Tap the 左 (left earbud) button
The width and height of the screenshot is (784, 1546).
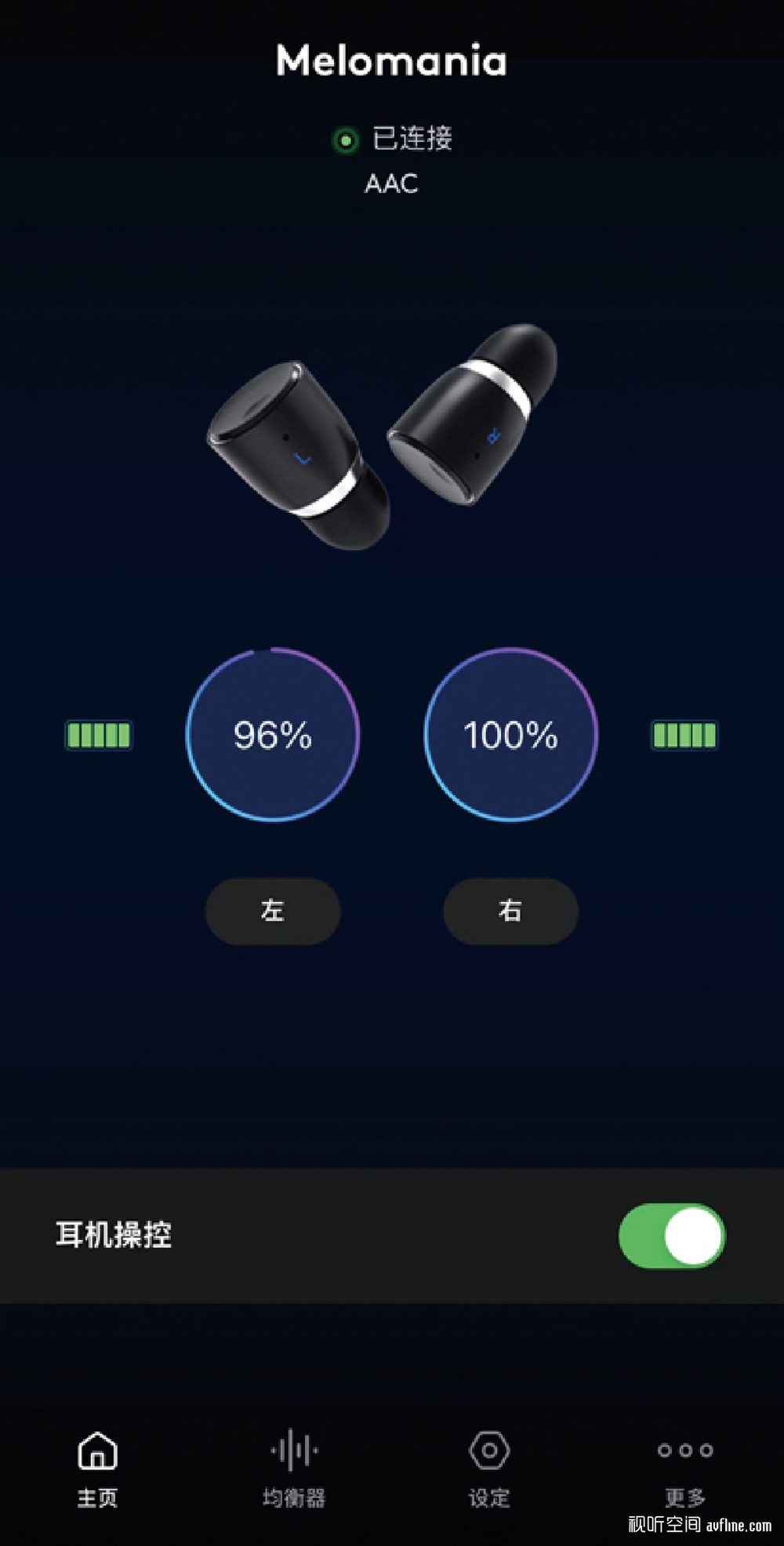click(x=273, y=911)
